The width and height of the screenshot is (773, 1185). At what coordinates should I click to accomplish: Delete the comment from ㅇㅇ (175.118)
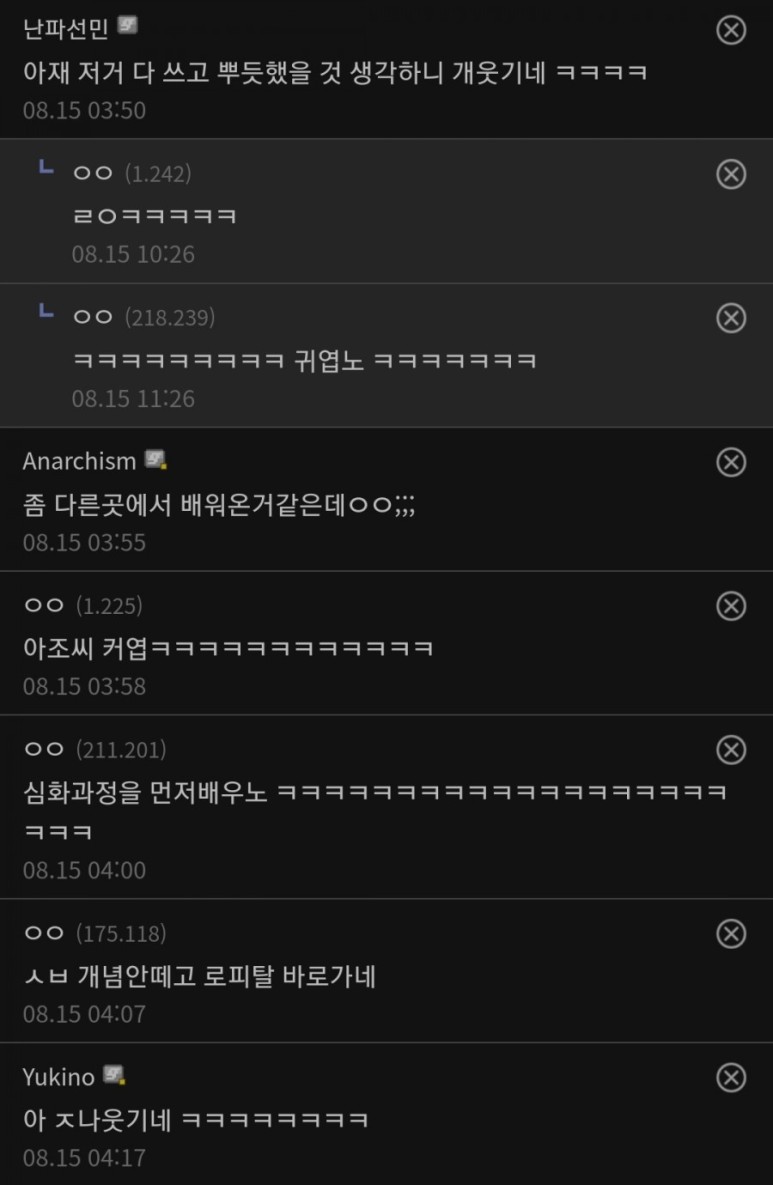pyautogui.click(x=732, y=934)
